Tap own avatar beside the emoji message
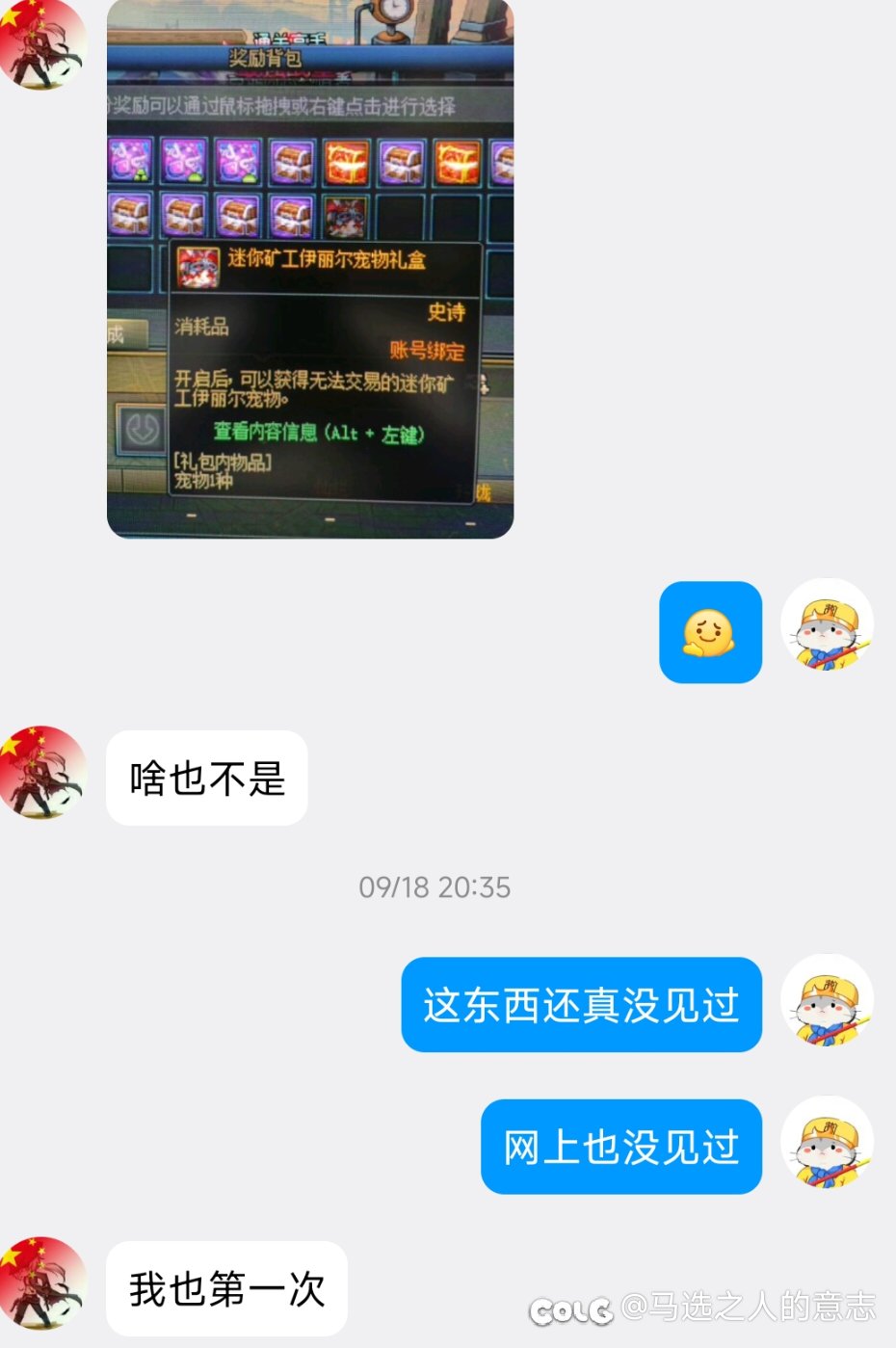896x1348 pixels. pos(827,625)
